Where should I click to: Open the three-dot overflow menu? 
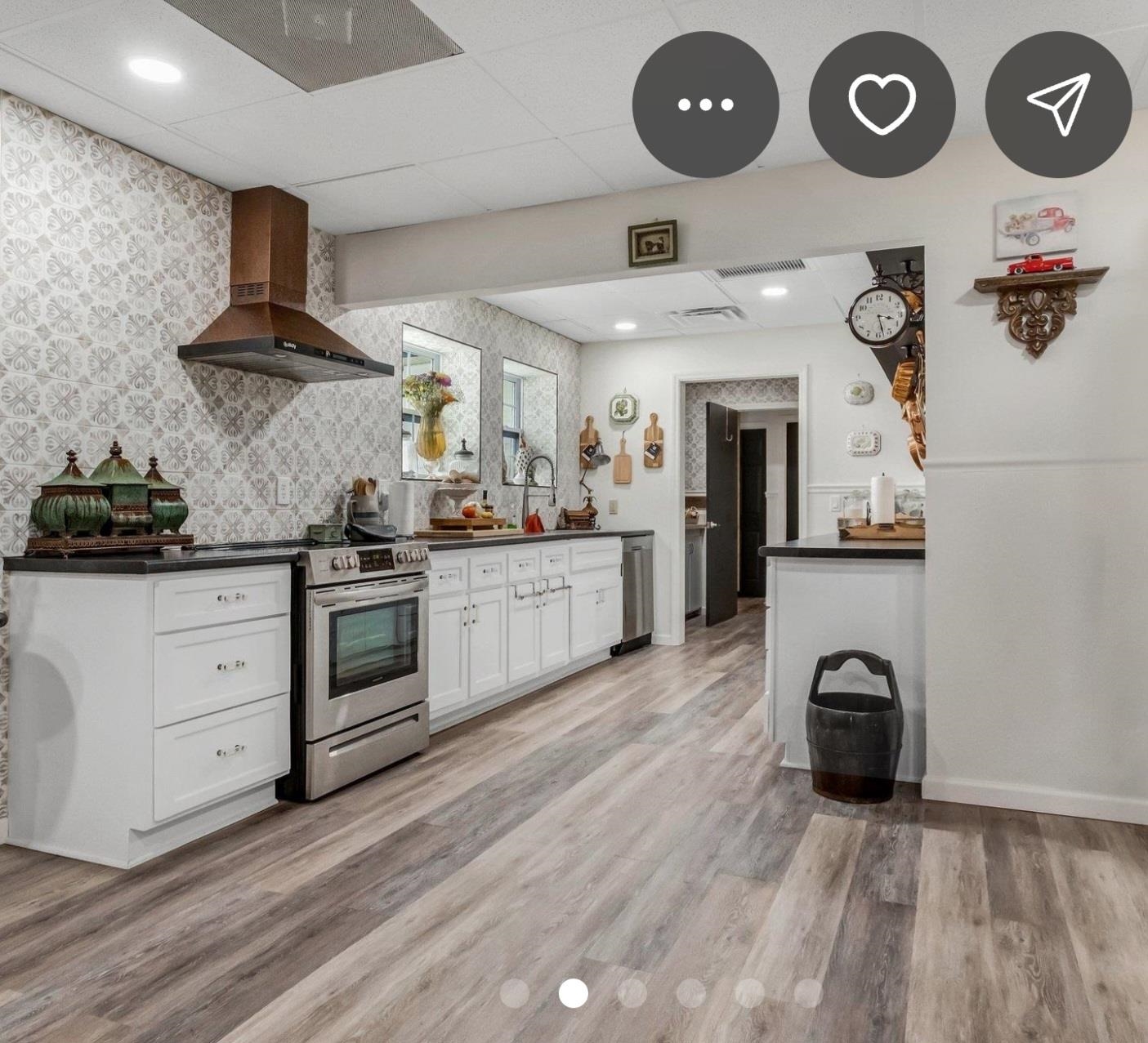click(x=705, y=105)
